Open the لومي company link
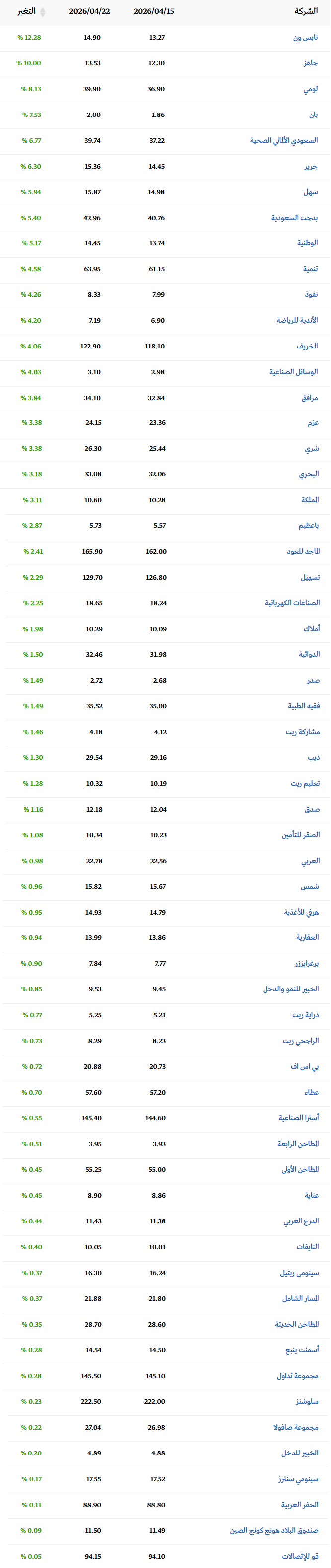Image resolution: width=331 pixels, height=1568 pixels. [310, 89]
